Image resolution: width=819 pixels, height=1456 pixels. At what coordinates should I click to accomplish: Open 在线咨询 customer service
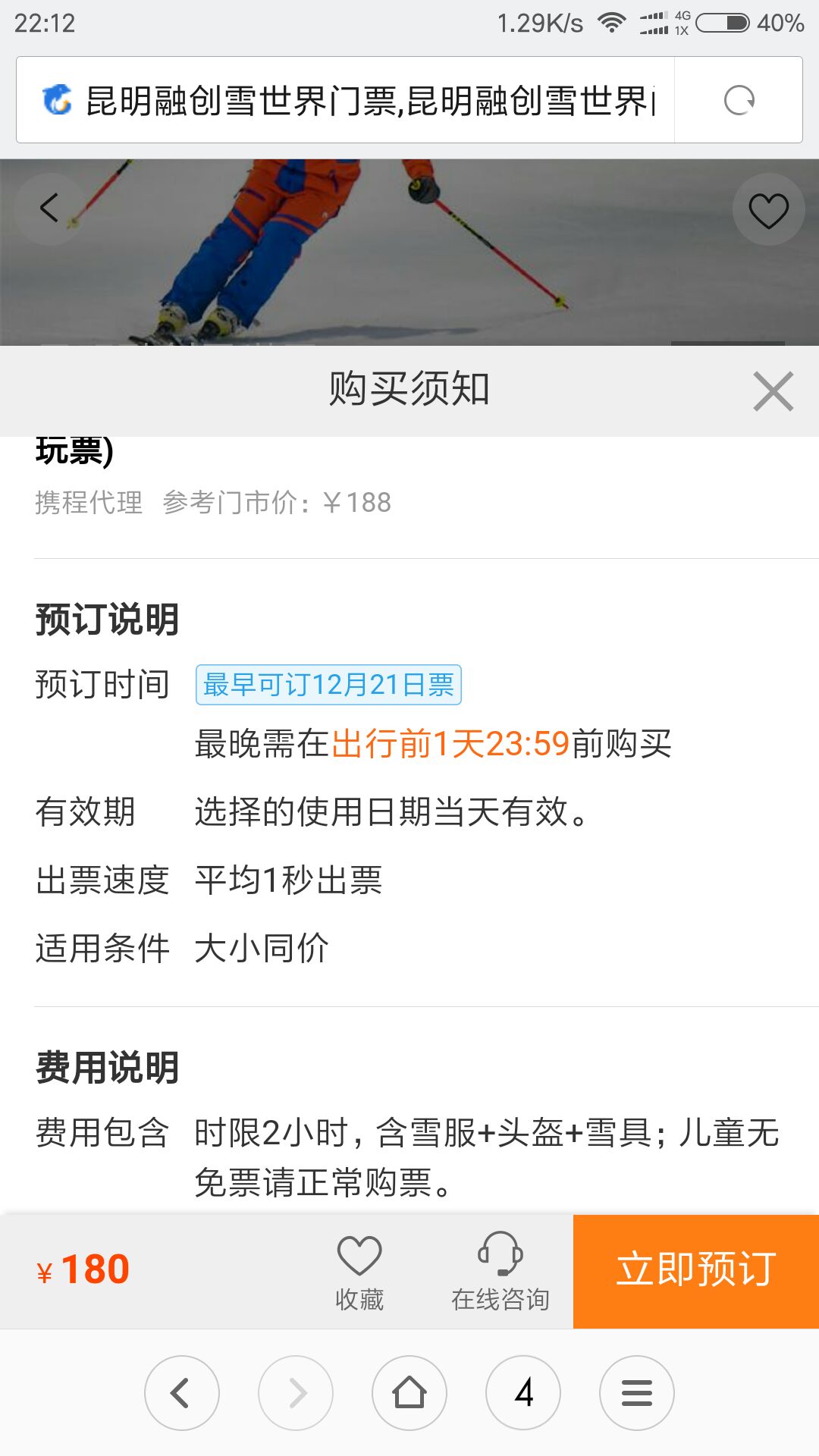(x=500, y=1271)
